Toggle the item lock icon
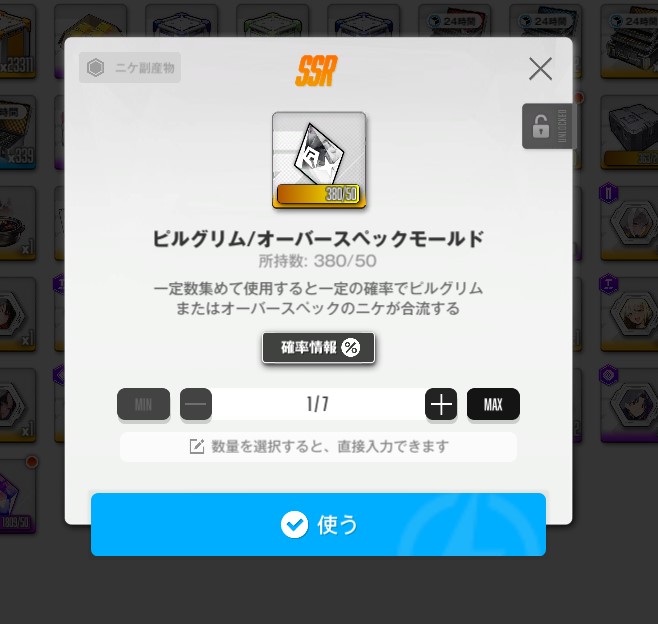Screen dimensions: 658x624 coord(541,127)
